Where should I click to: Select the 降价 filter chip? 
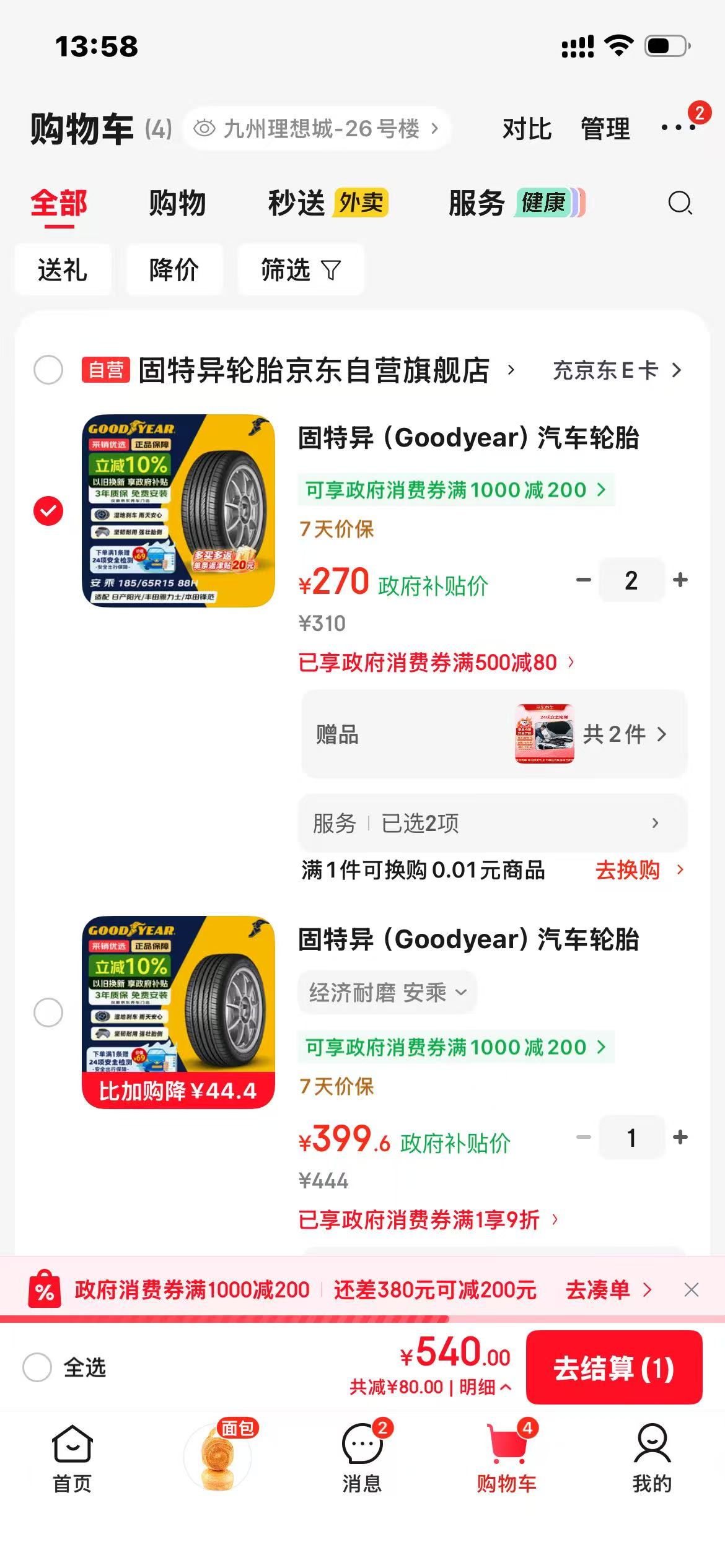point(174,269)
